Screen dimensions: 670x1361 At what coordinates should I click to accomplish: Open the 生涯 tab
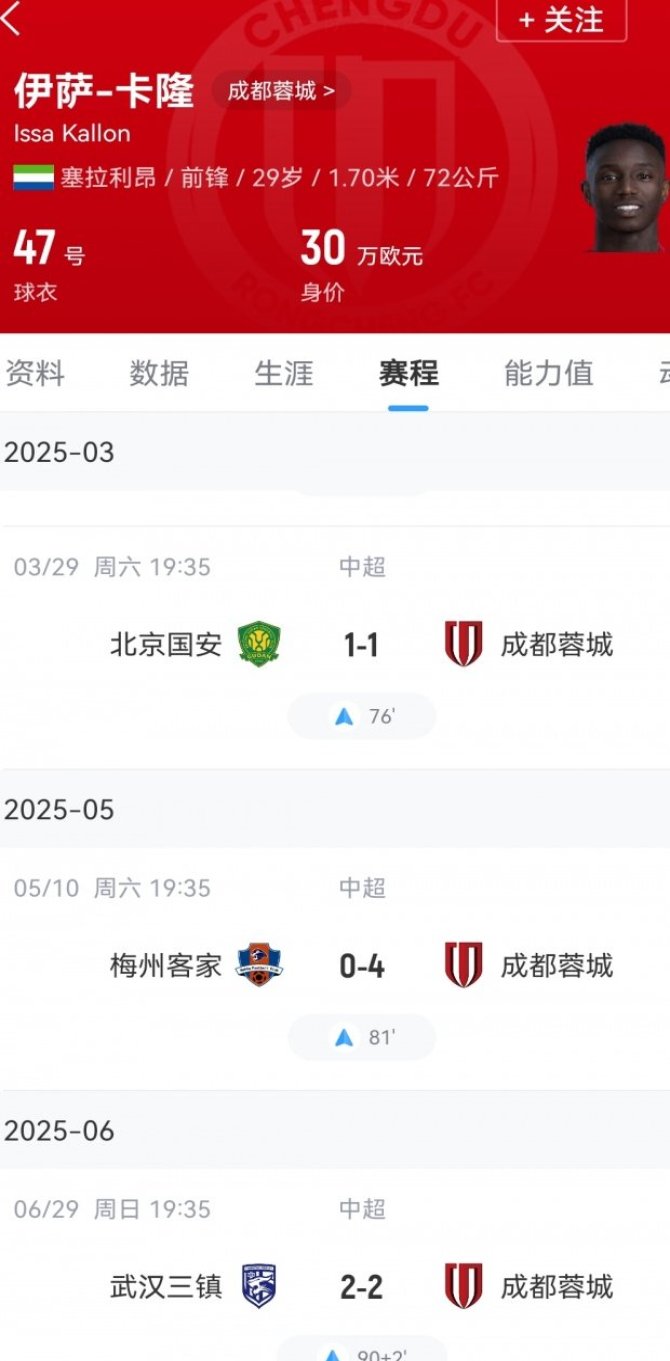[x=284, y=373]
